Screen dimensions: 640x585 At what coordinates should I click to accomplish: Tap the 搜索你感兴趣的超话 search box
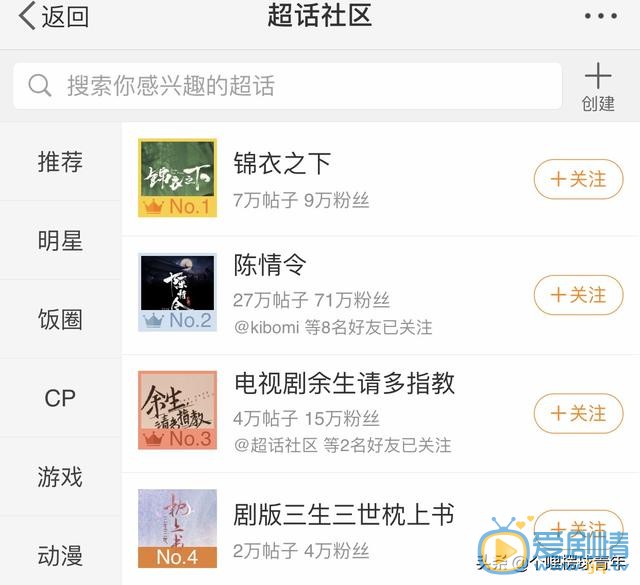coord(287,86)
